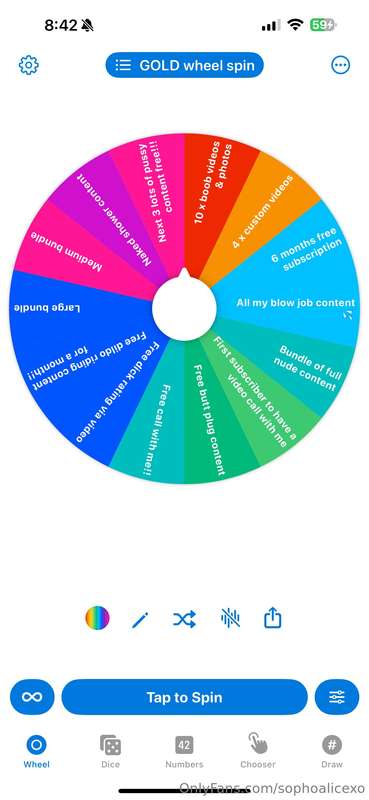Screen dimensions: 369x800
Task: Open the sliders adjustment button
Action: coord(337,697)
